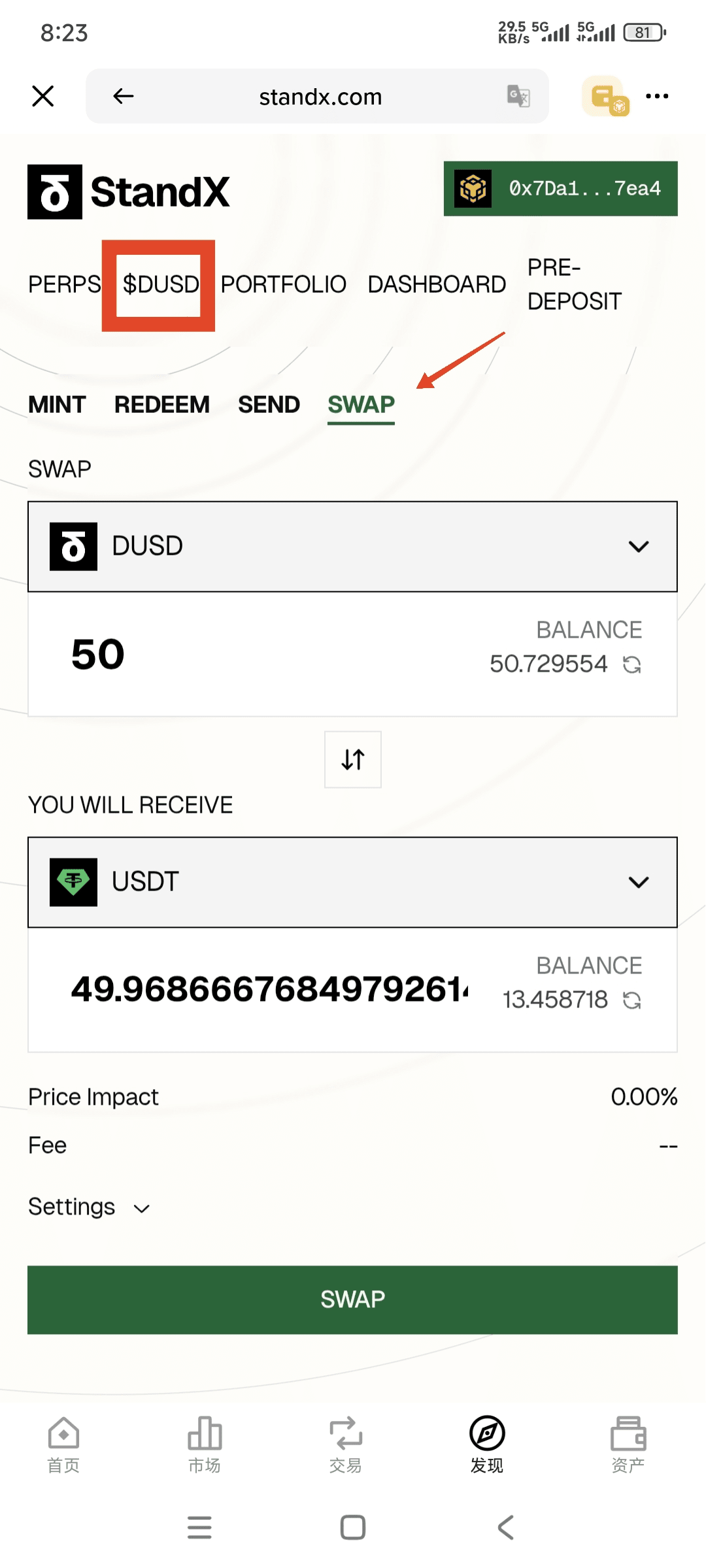The width and height of the screenshot is (706, 1568).
Task: Open the DASHBOARD section
Action: tap(437, 284)
